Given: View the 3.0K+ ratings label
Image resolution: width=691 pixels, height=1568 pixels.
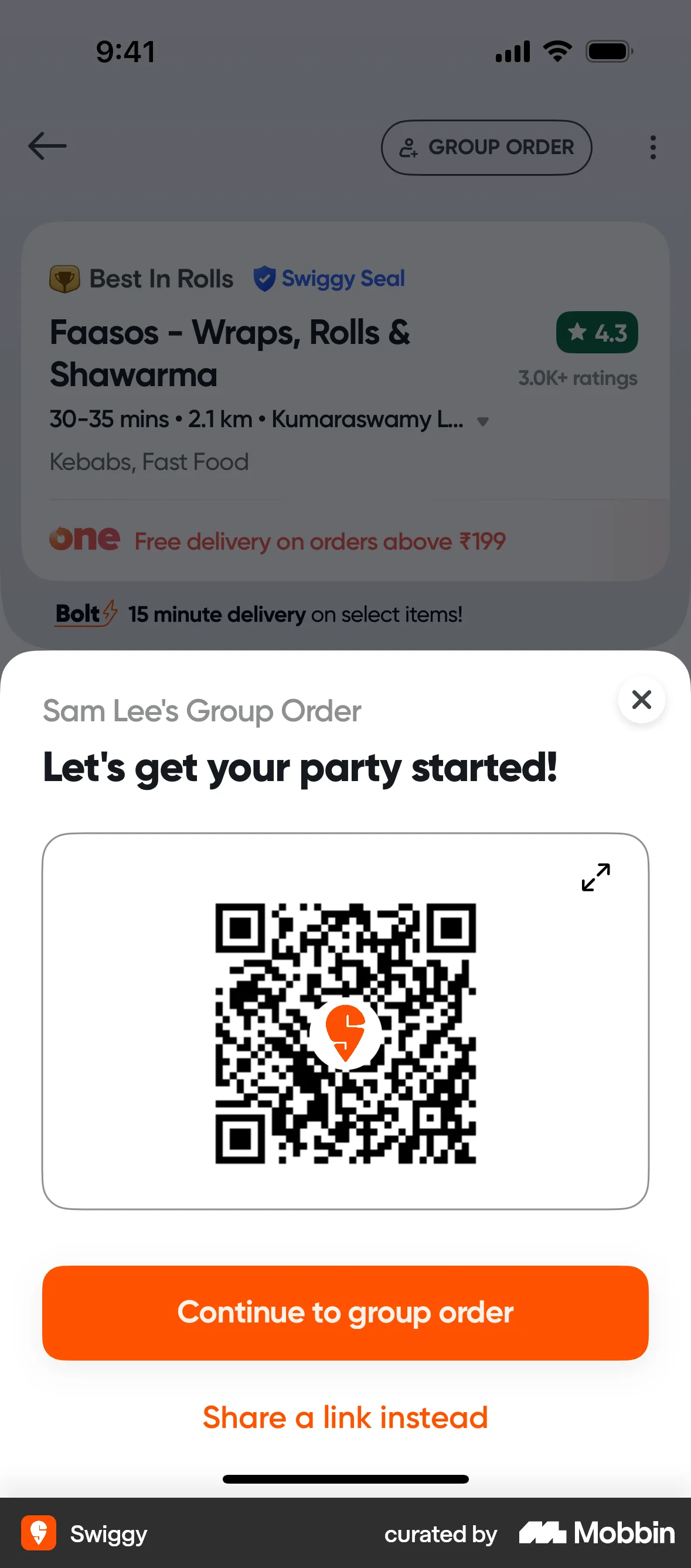Looking at the screenshot, I should (x=577, y=377).
